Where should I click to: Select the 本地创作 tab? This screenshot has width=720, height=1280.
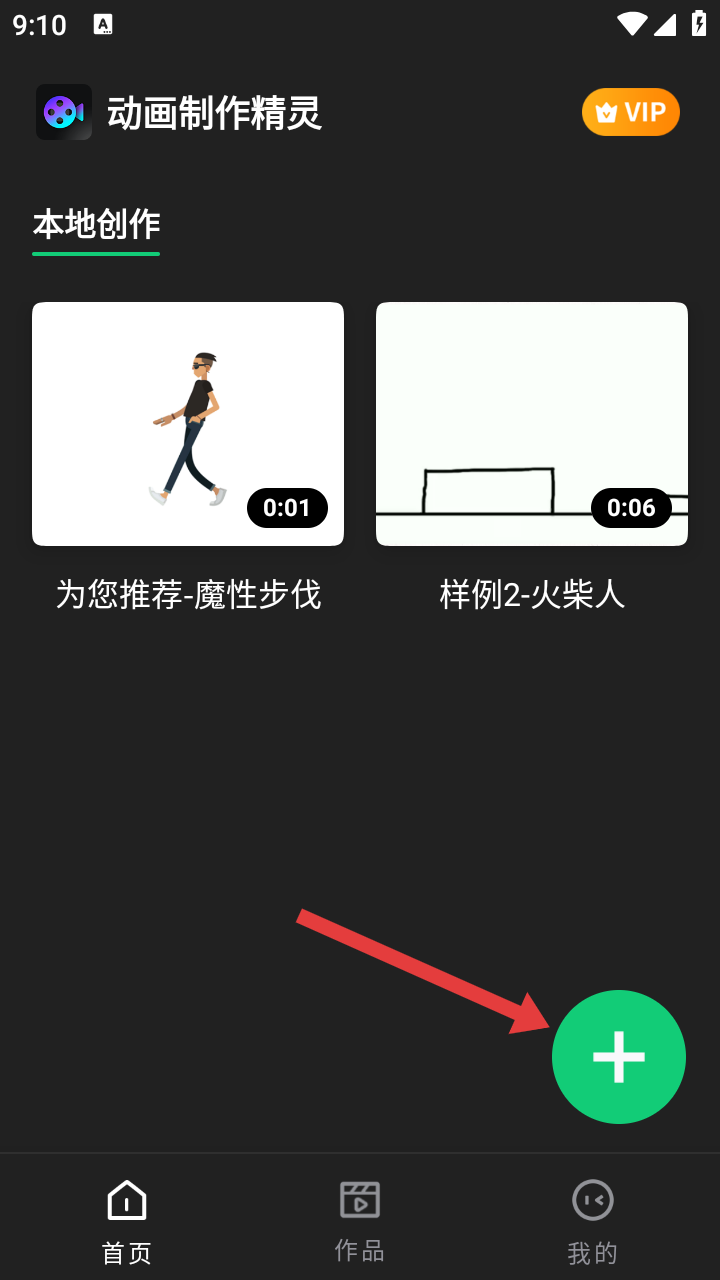click(x=96, y=225)
